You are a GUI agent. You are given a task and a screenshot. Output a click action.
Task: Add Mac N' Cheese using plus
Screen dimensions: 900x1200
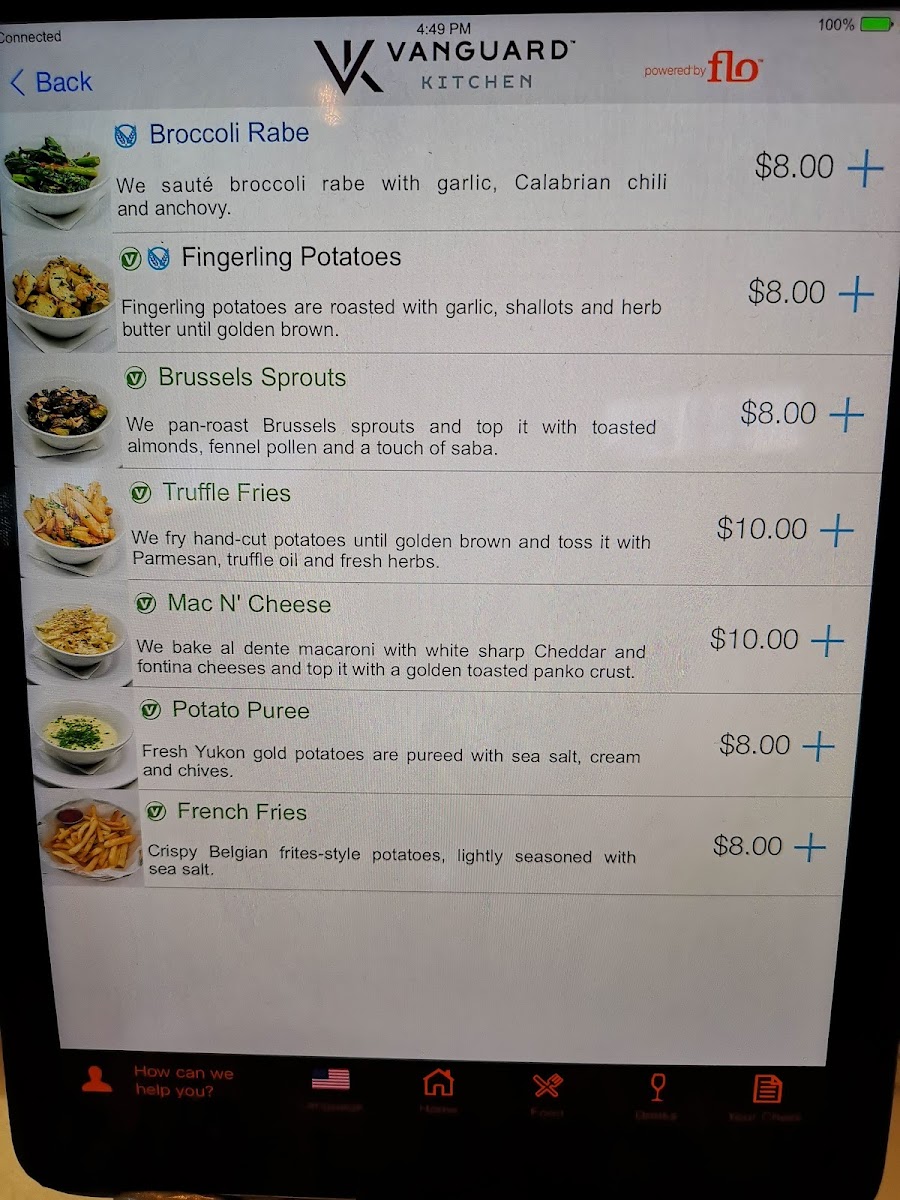(827, 641)
